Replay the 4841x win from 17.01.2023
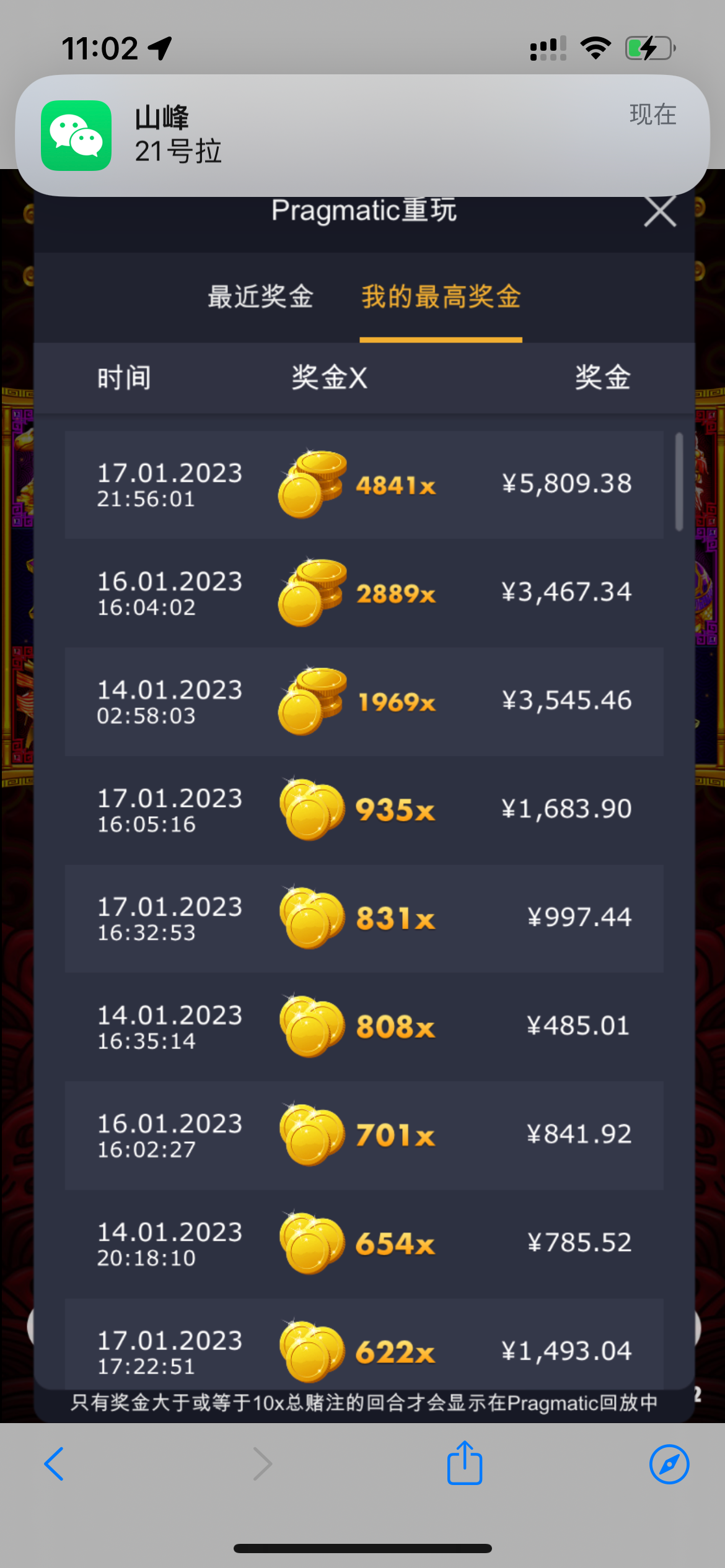This screenshot has width=725, height=1568. pyautogui.click(x=364, y=484)
